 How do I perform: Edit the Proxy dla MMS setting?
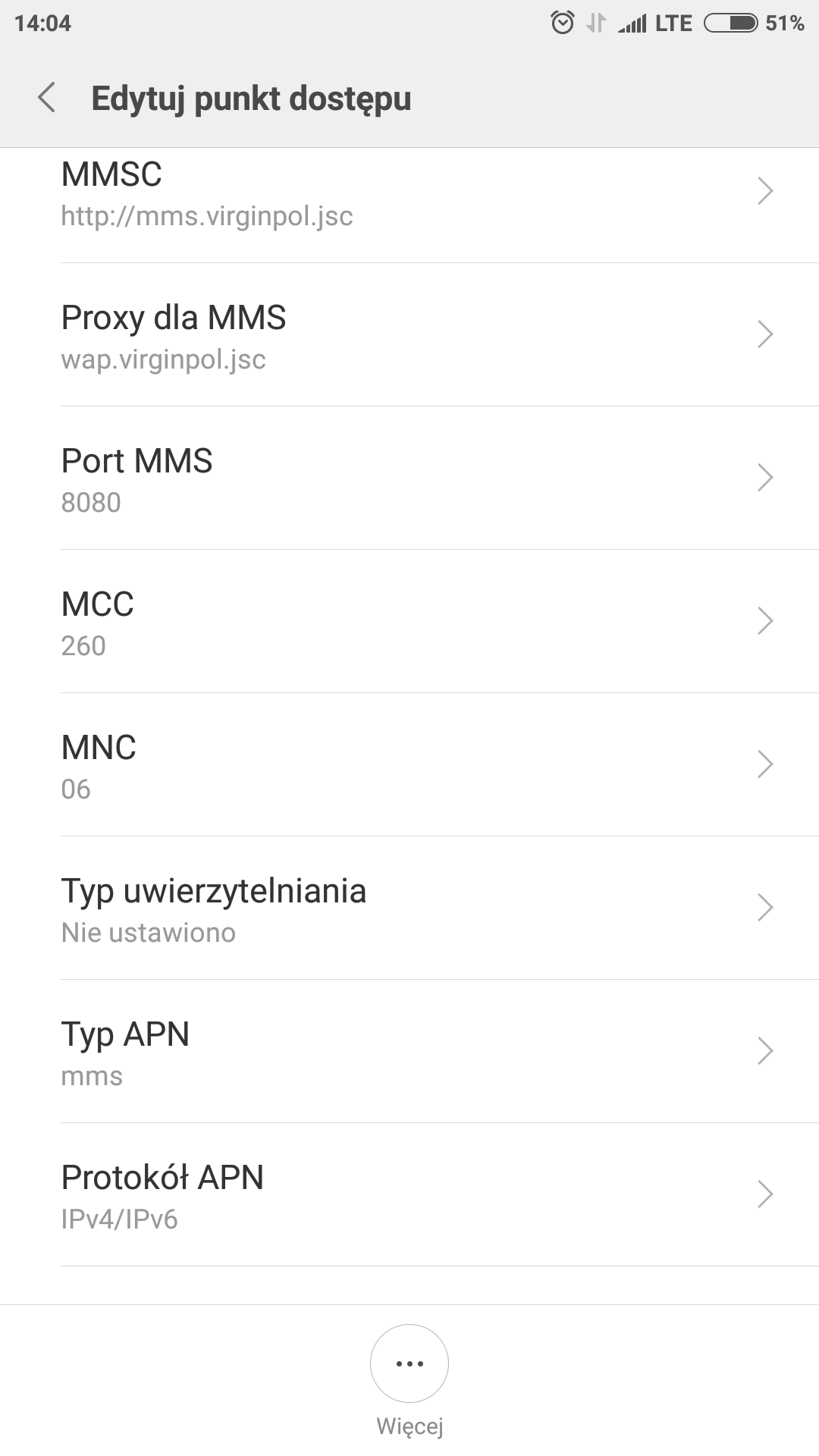click(409, 336)
